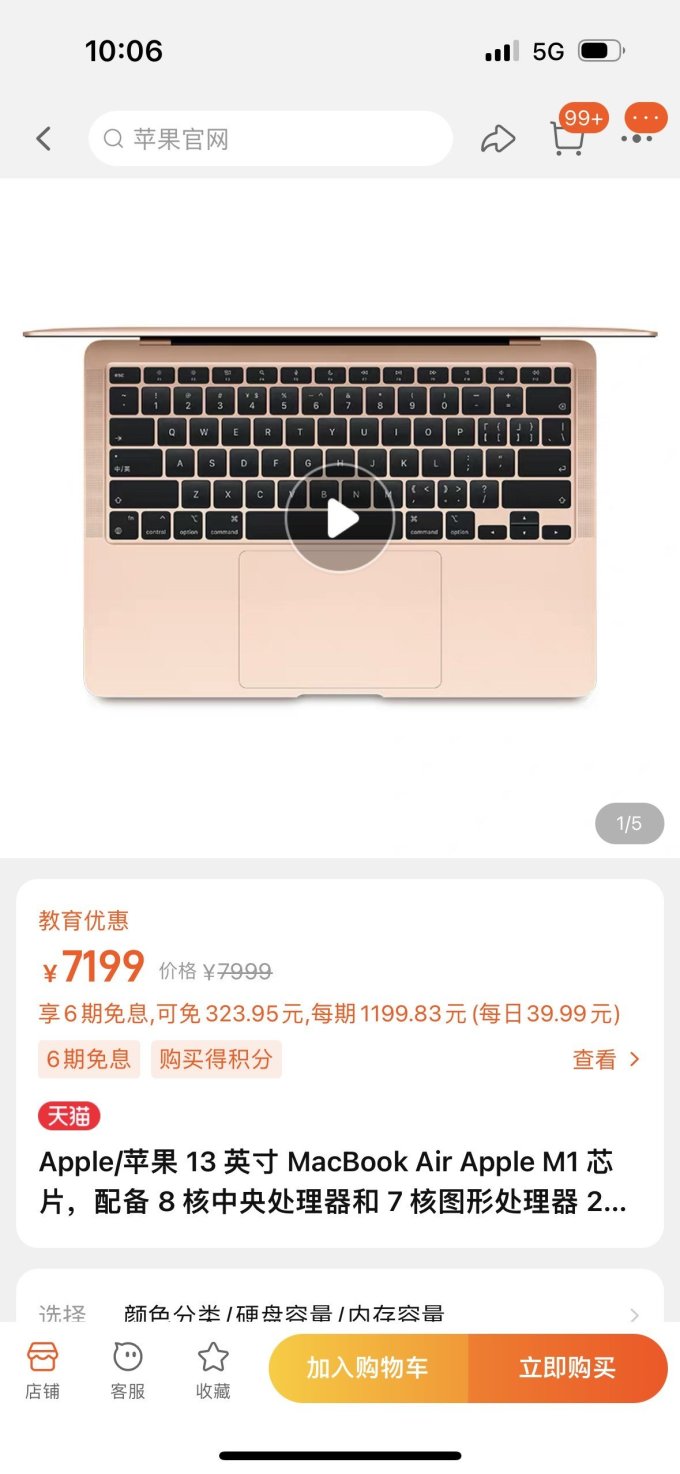Viewport: 680px width, 1474px height.
Task: Open 选择 颜色分类/硬盘容量 options row
Action: coord(340,1313)
